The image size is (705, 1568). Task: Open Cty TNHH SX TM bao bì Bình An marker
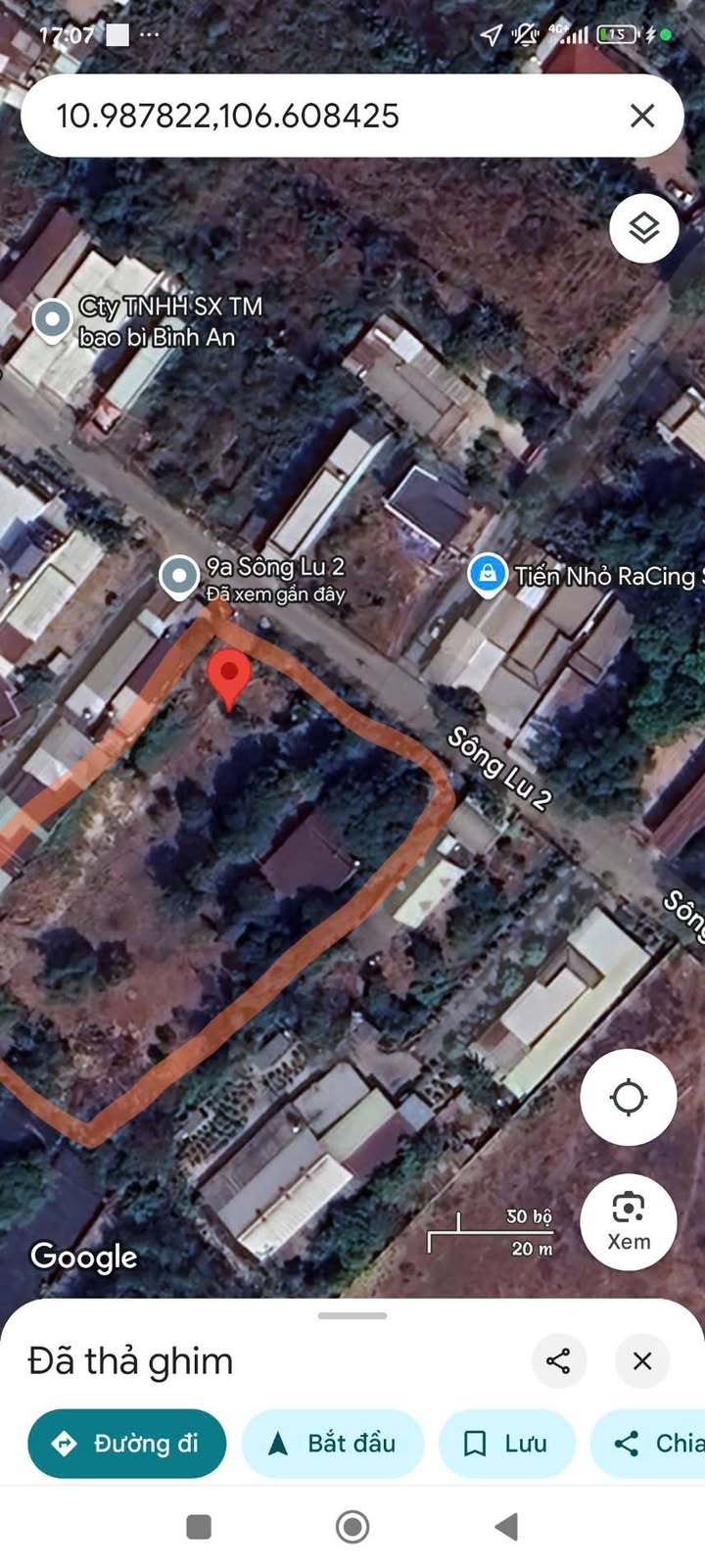pyautogui.click(x=52, y=319)
